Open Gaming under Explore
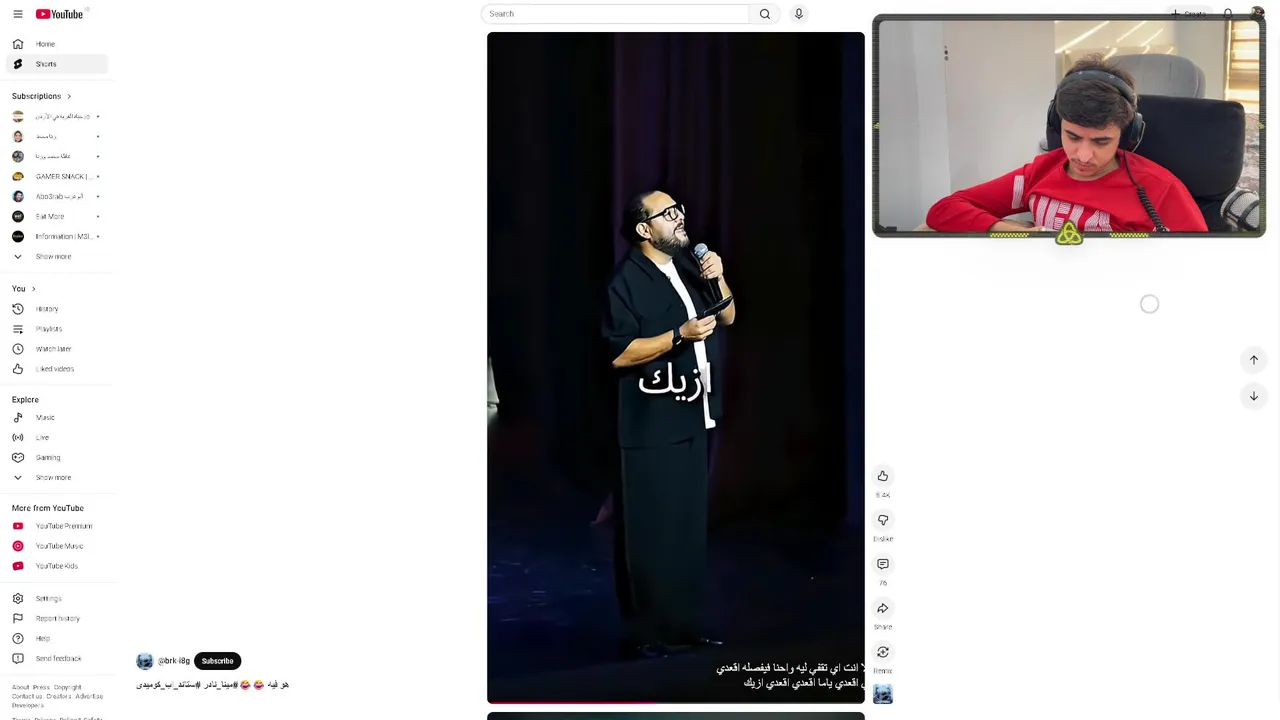Image resolution: width=1280 pixels, height=720 pixels. pos(47,458)
